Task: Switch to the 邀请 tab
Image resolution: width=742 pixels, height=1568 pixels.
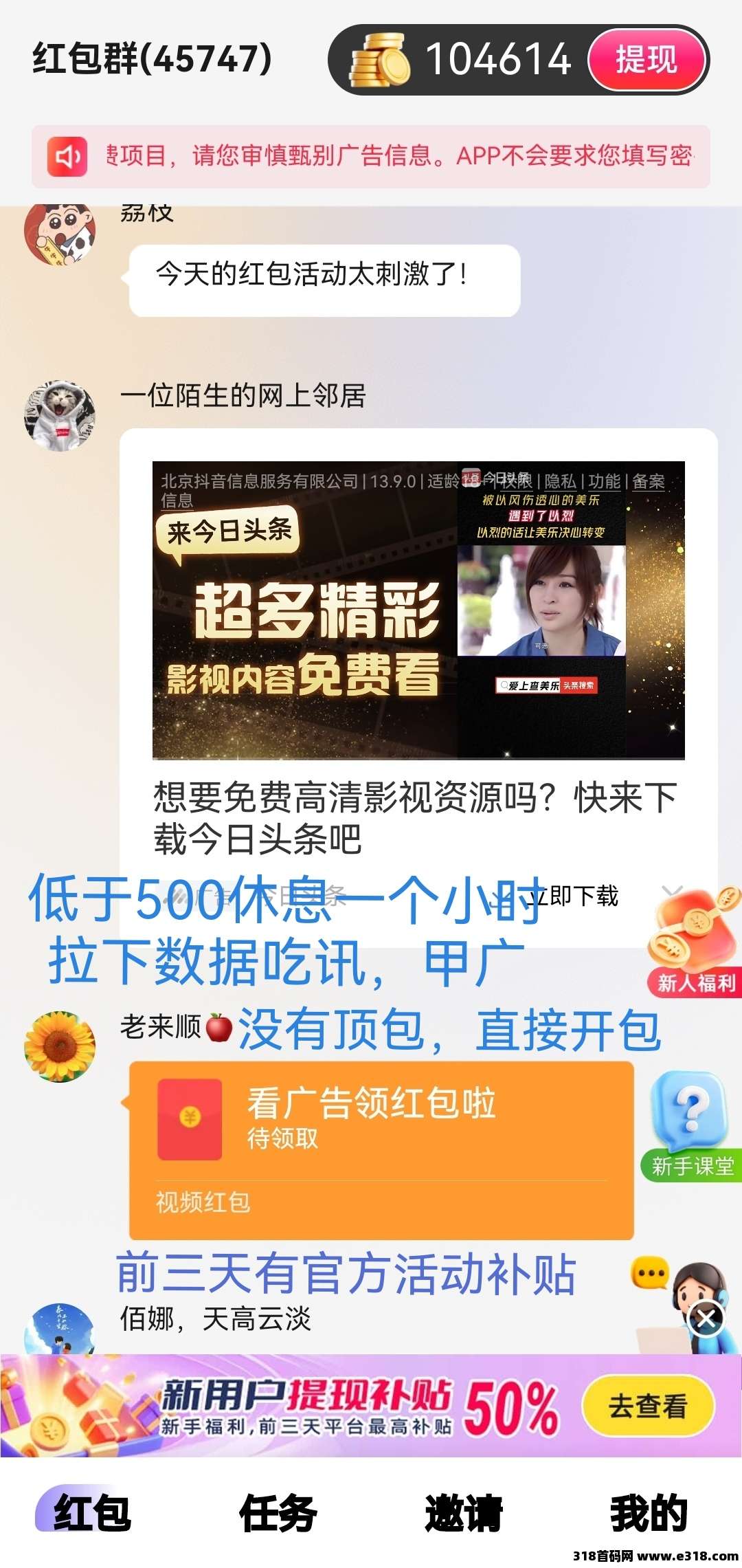Action: click(x=464, y=1513)
